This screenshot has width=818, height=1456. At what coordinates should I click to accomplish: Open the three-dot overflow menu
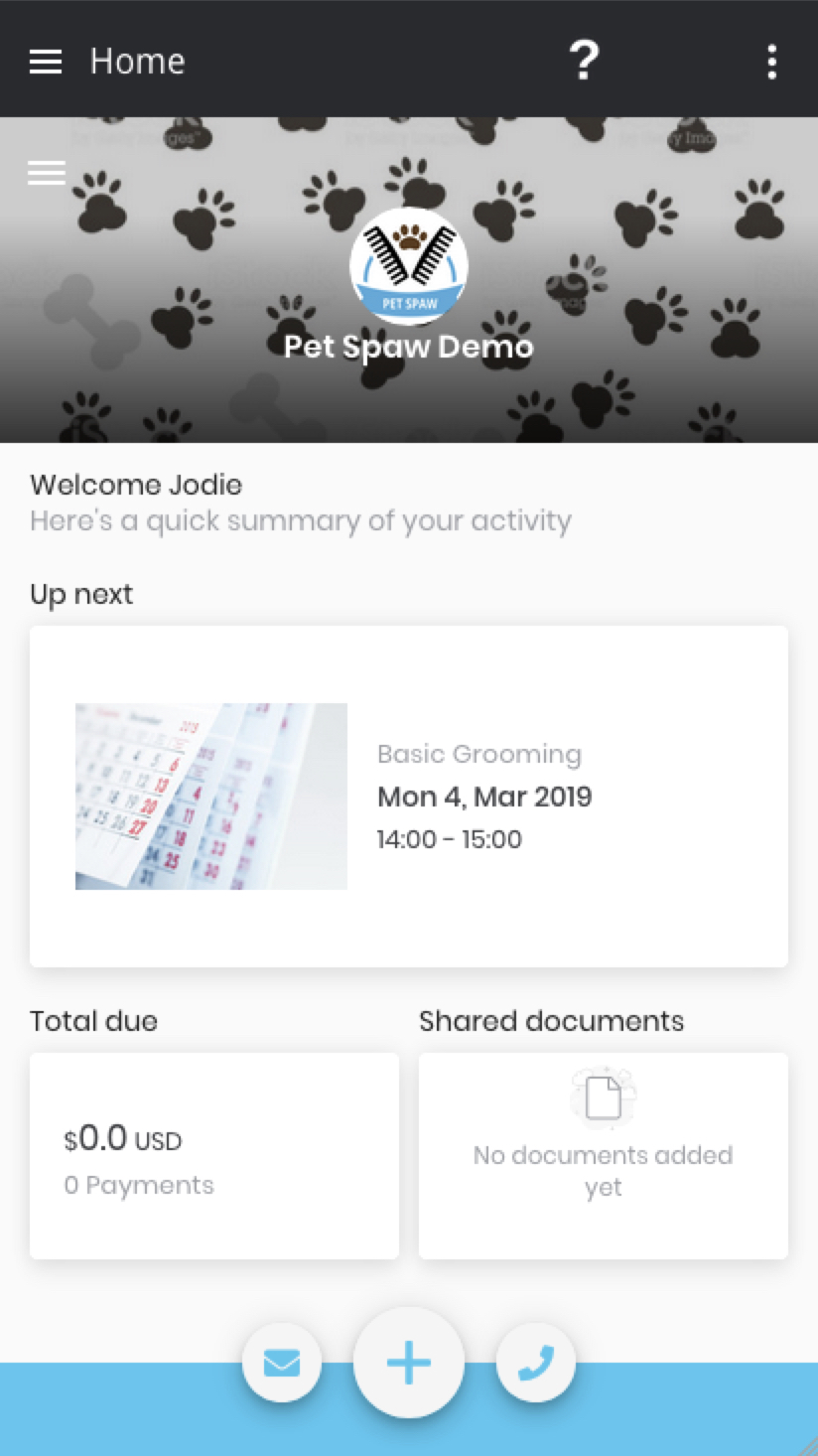point(771,62)
